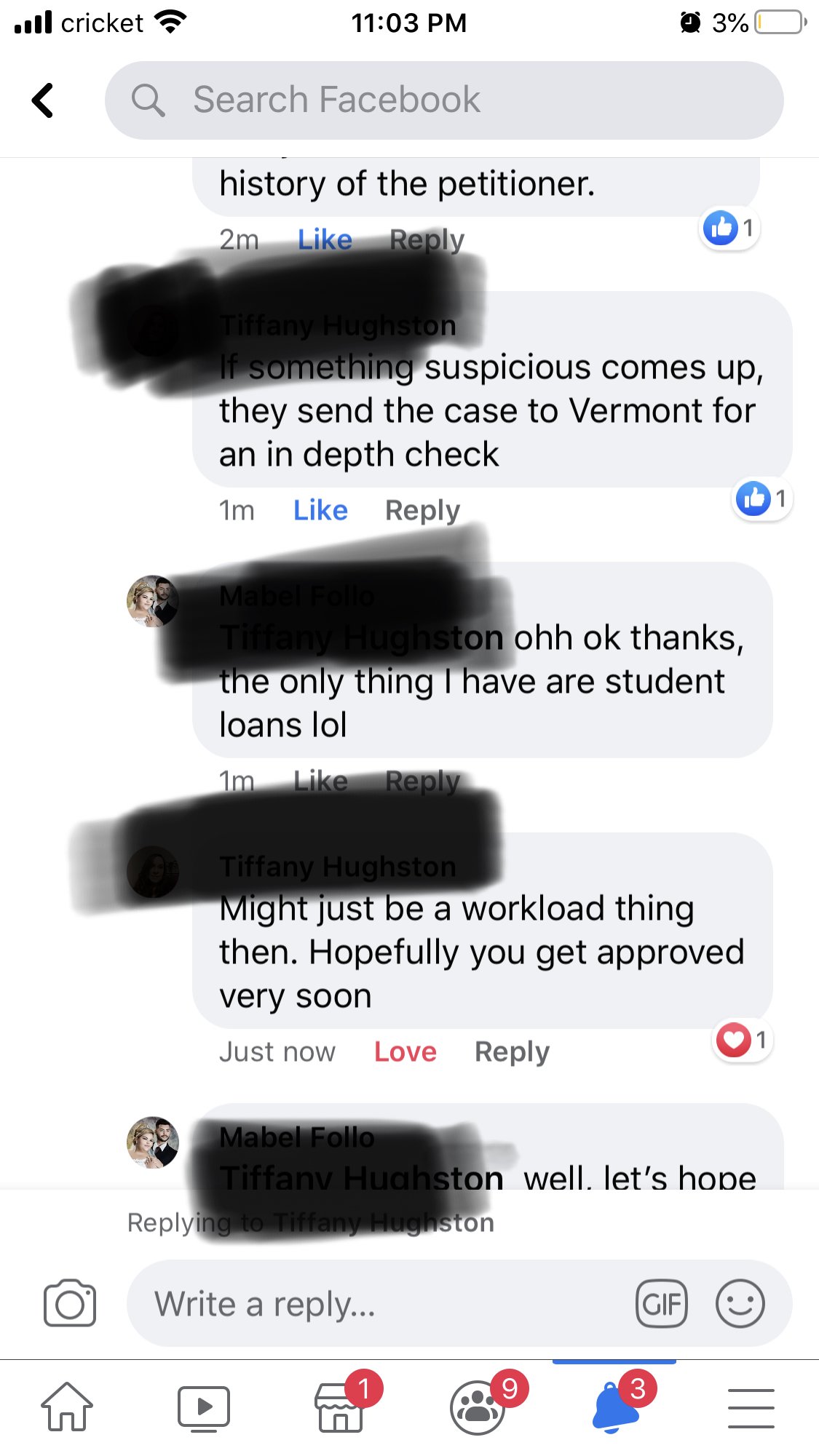819x1456 pixels.
Task: View love reactions on workload comment
Action: [742, 1040]
